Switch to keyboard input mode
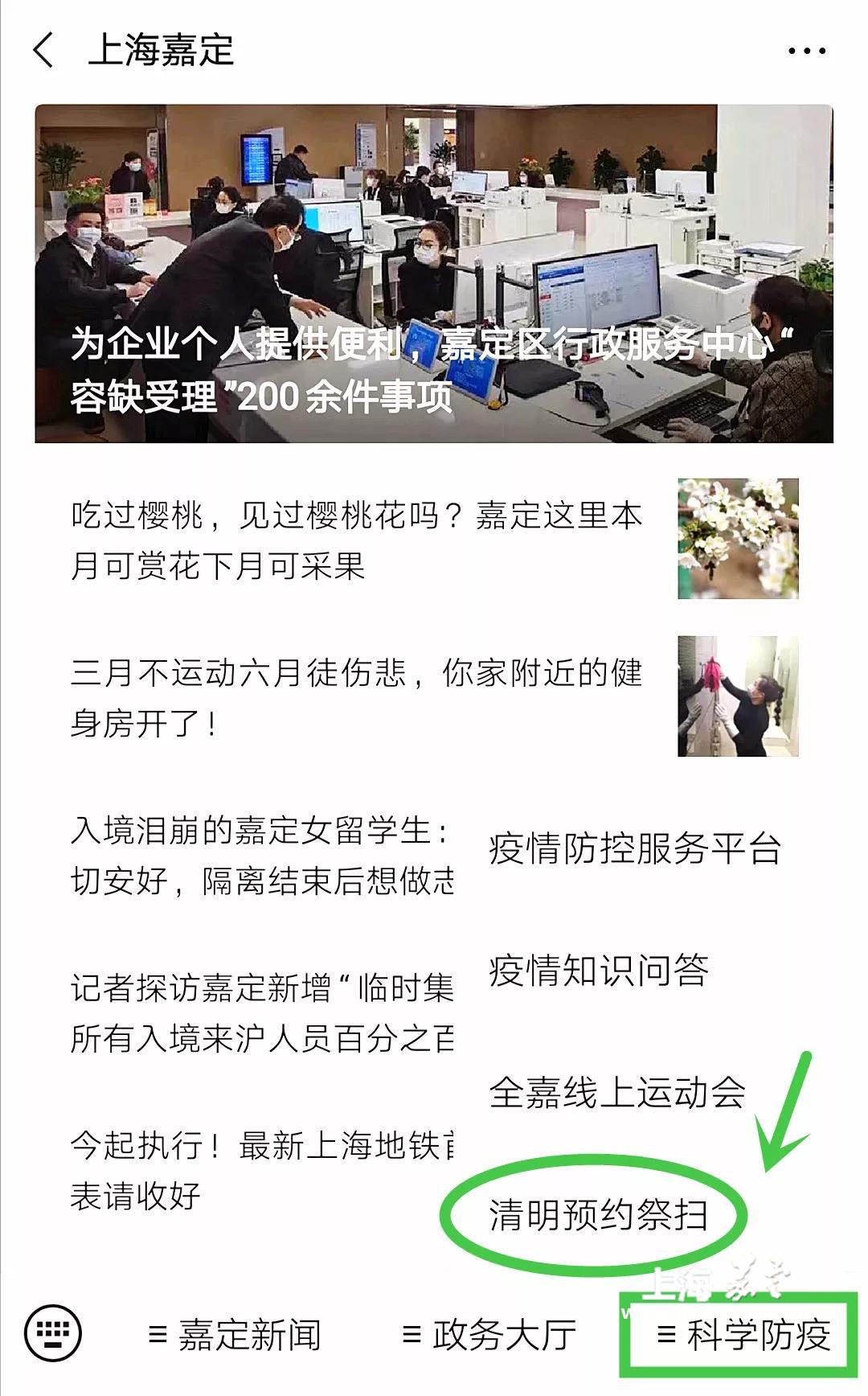Screen dimensions: 868x1396 point(53,1334)
